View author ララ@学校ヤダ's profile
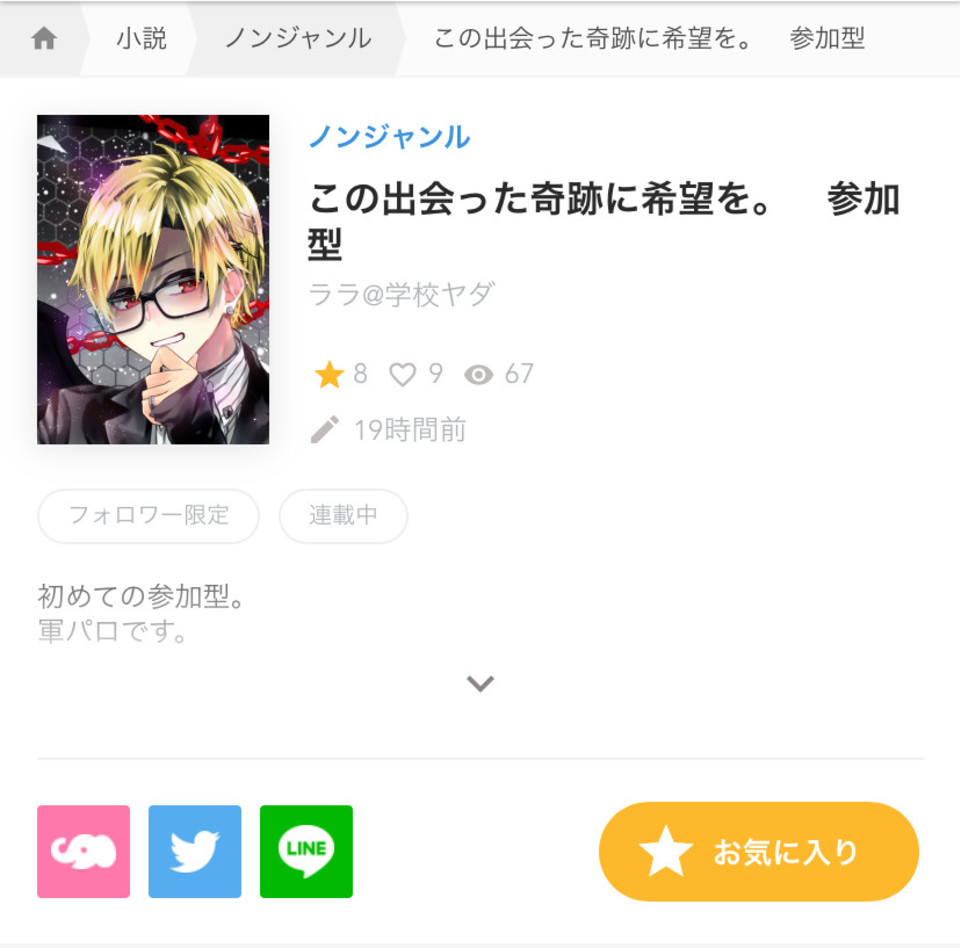 (402, 295)
